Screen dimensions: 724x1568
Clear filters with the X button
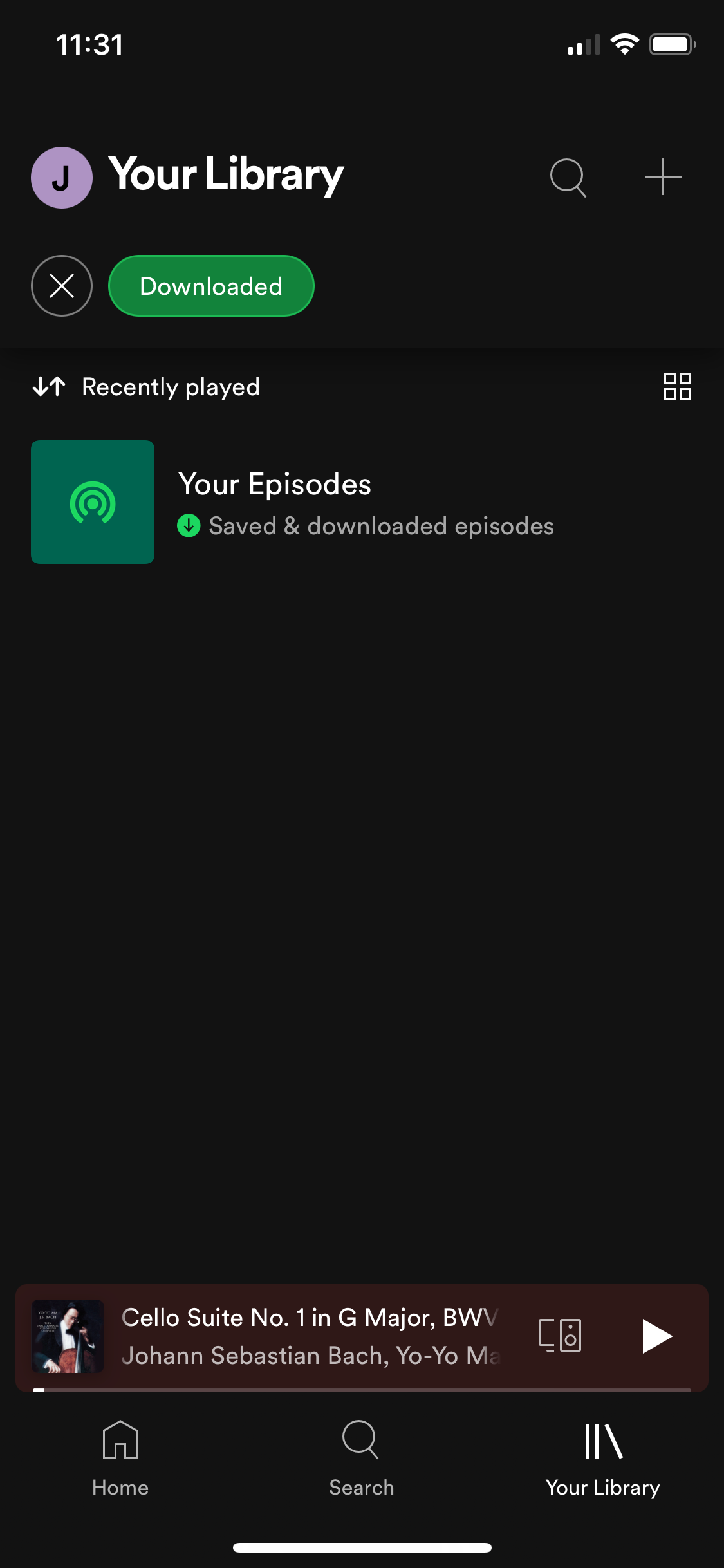coord(61,286)
